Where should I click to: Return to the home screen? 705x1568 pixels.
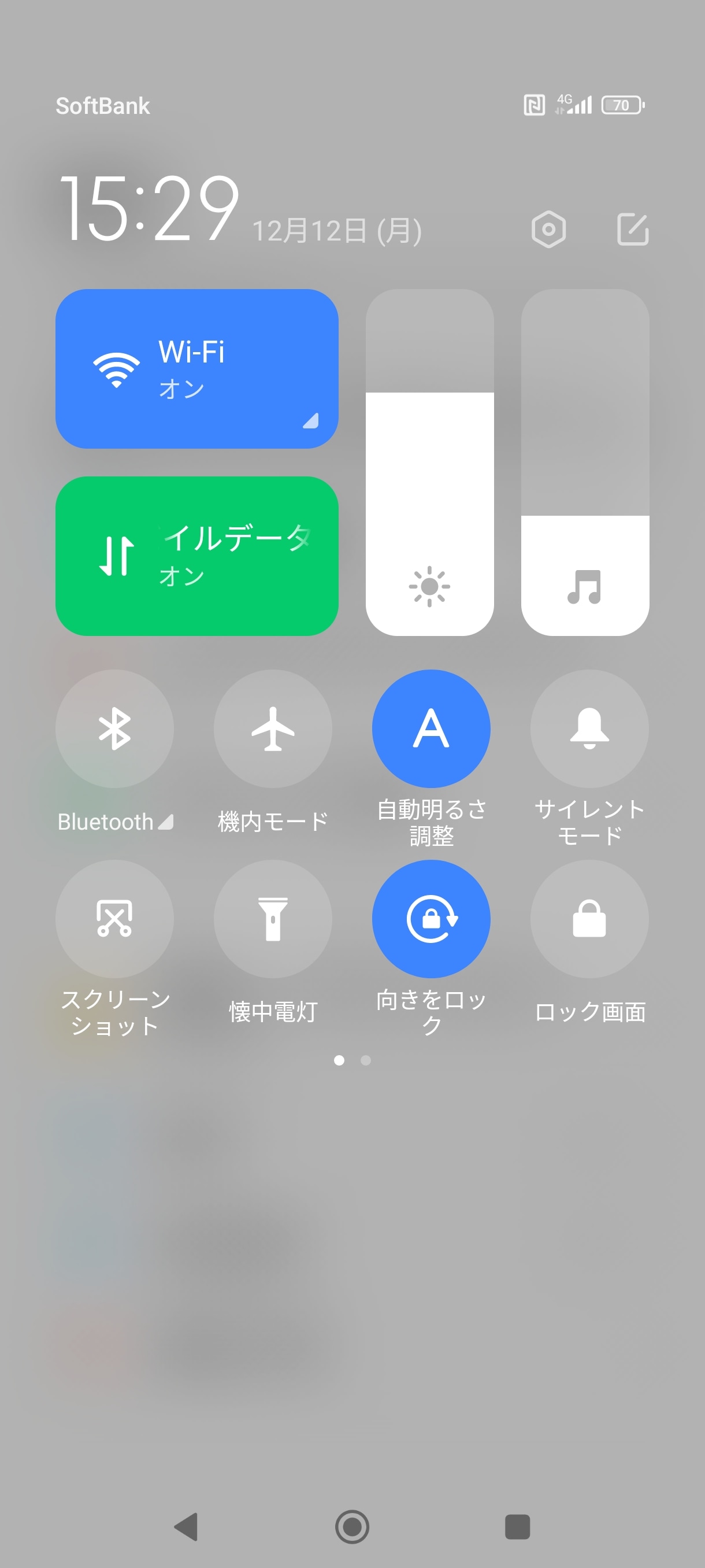point(352,1526)
